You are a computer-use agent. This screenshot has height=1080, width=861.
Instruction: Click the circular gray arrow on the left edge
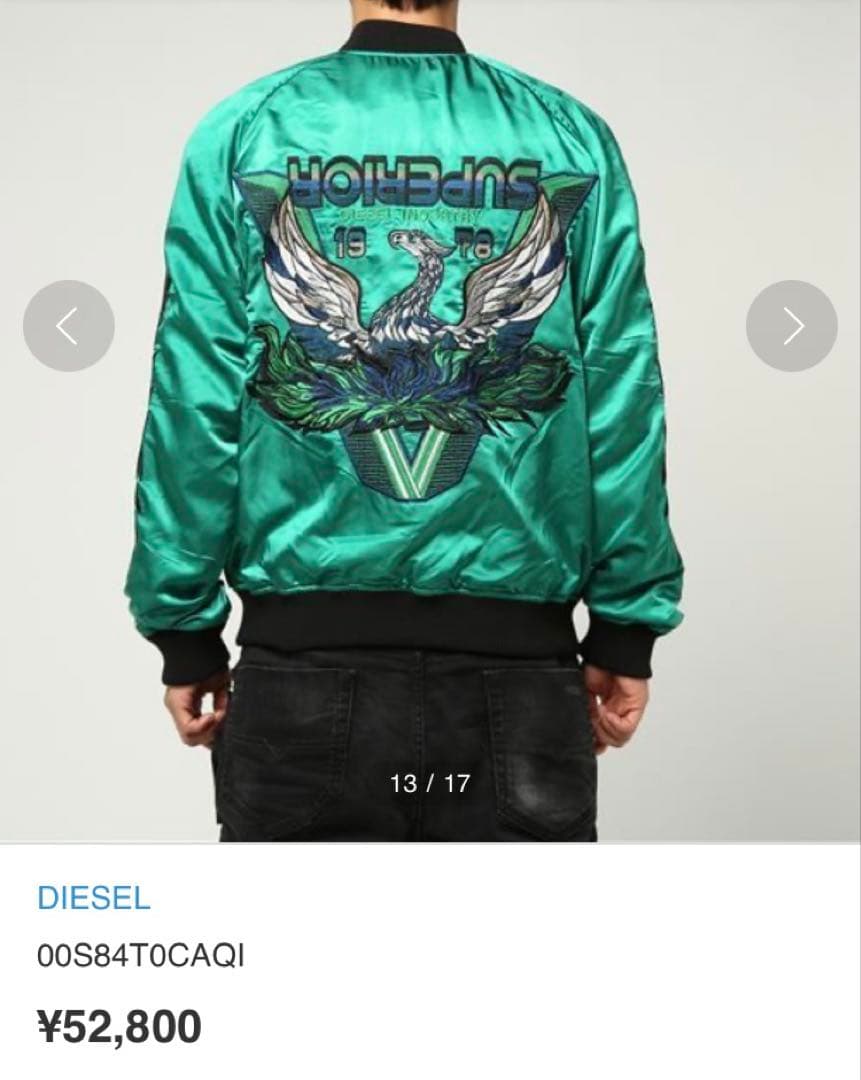[x=68, y=325]
